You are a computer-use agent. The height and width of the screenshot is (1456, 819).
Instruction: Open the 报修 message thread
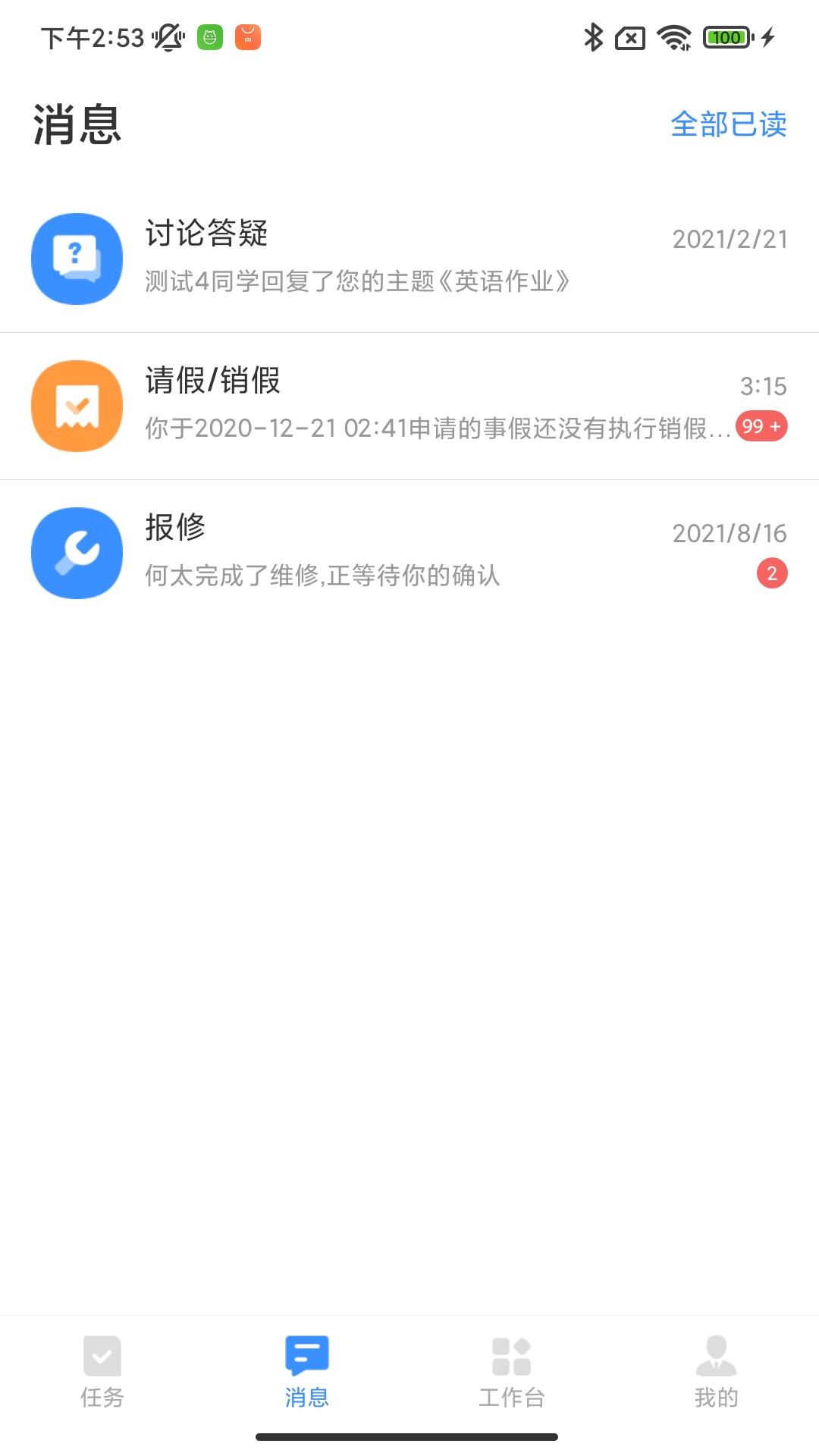(x=379, y=553)
